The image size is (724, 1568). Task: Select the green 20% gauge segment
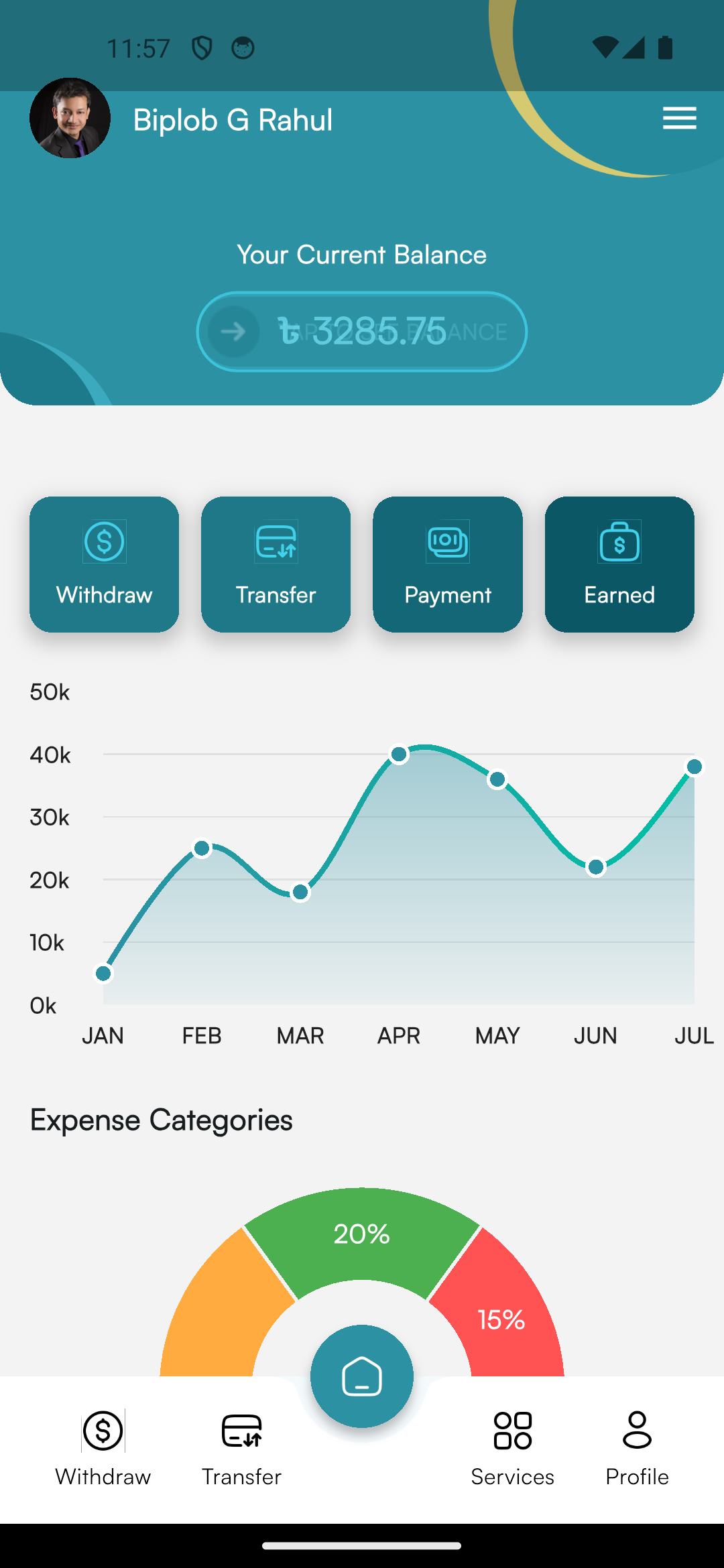click(361, 1233)
